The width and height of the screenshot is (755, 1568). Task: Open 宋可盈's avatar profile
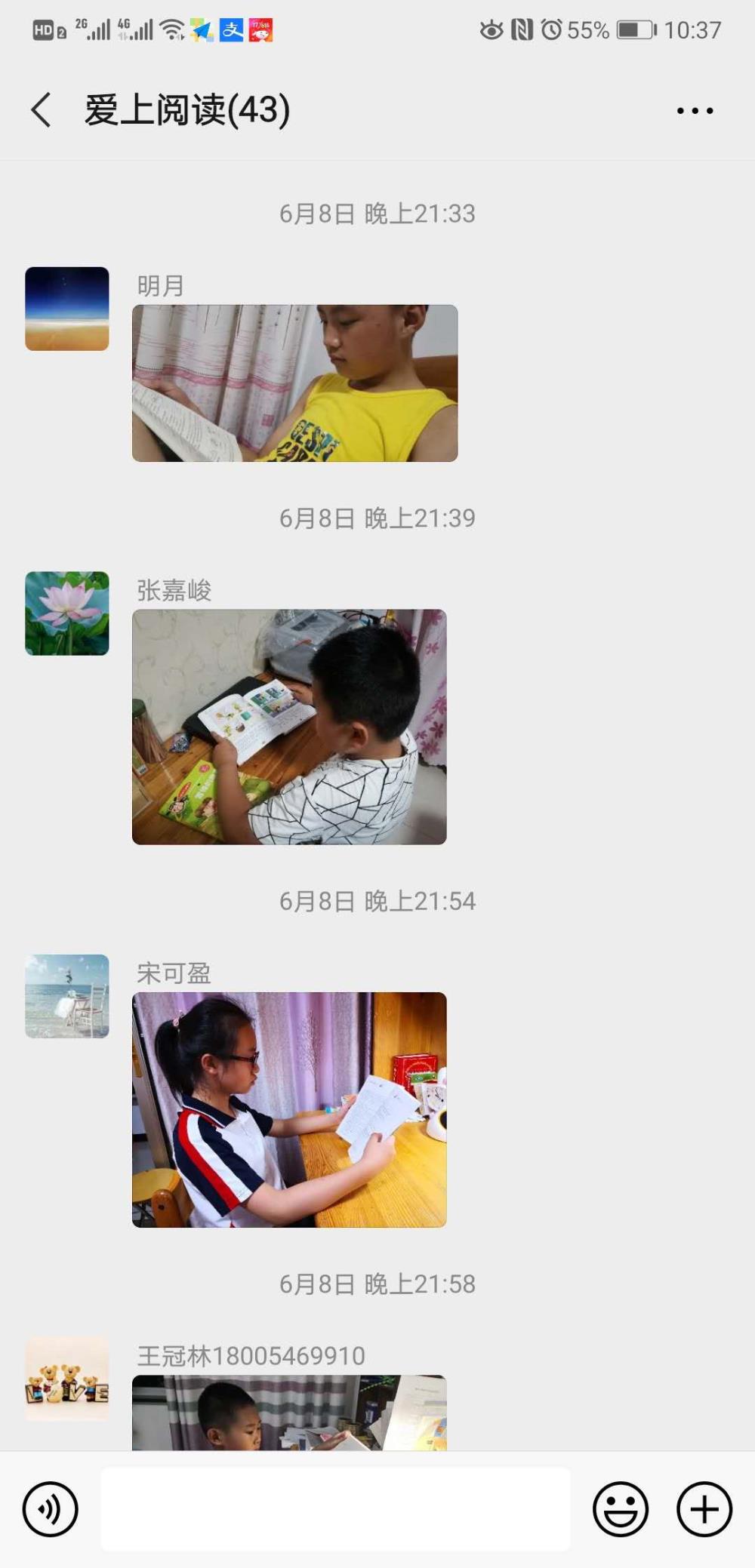pyautogui.click(x=67, y=996)
